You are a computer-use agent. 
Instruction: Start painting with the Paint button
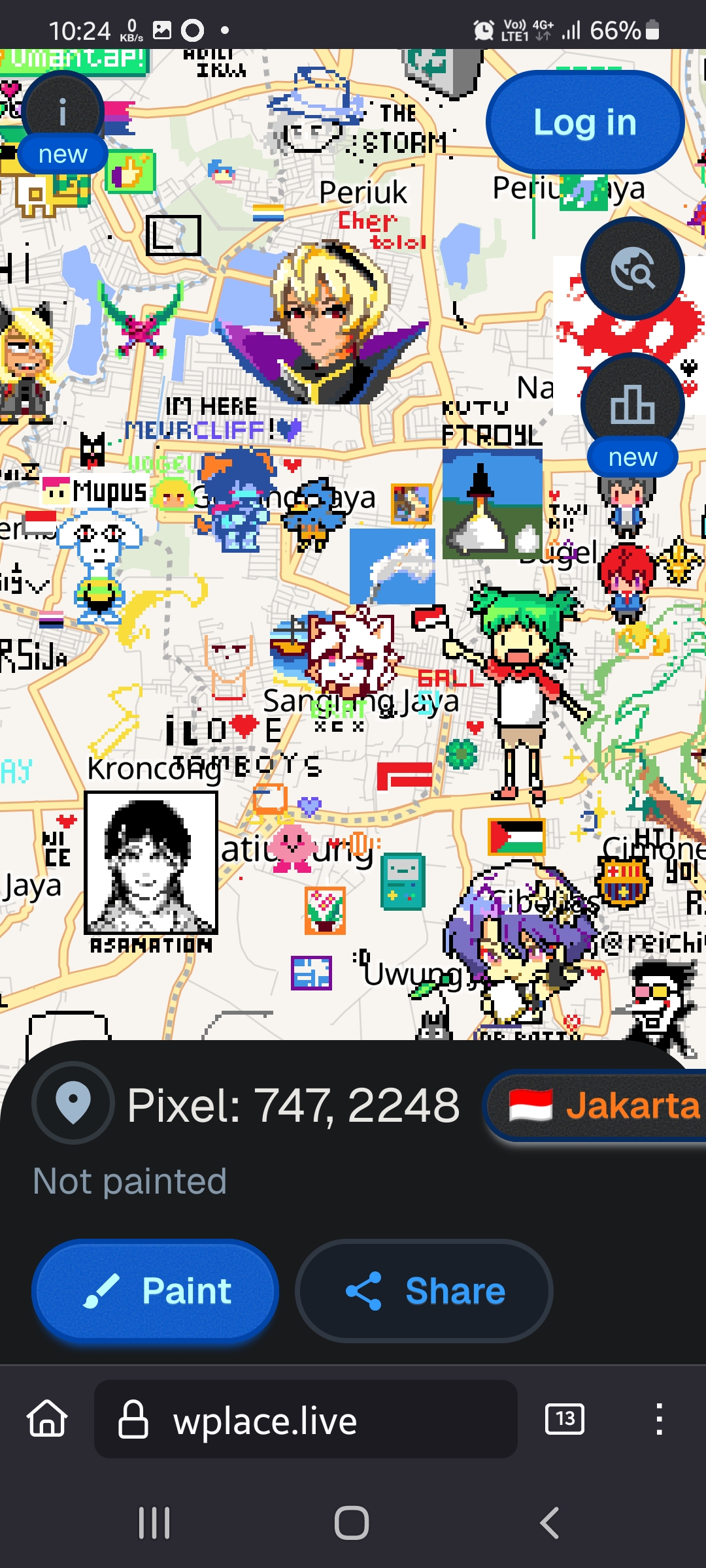(156, 1291)
